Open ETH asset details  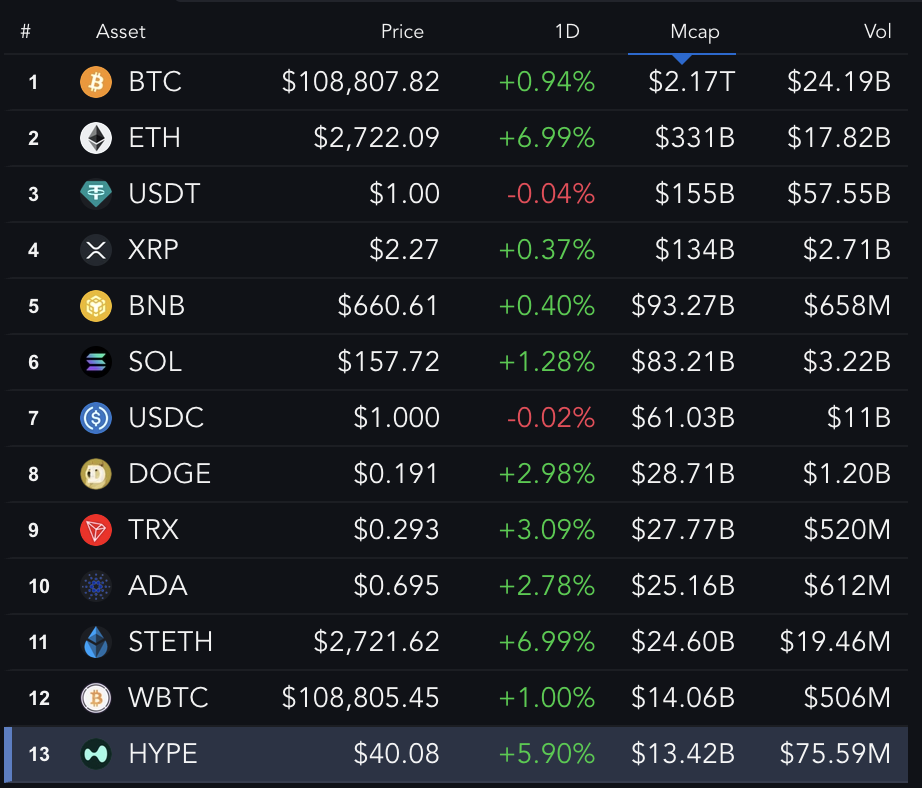click(x=155, y=138)
